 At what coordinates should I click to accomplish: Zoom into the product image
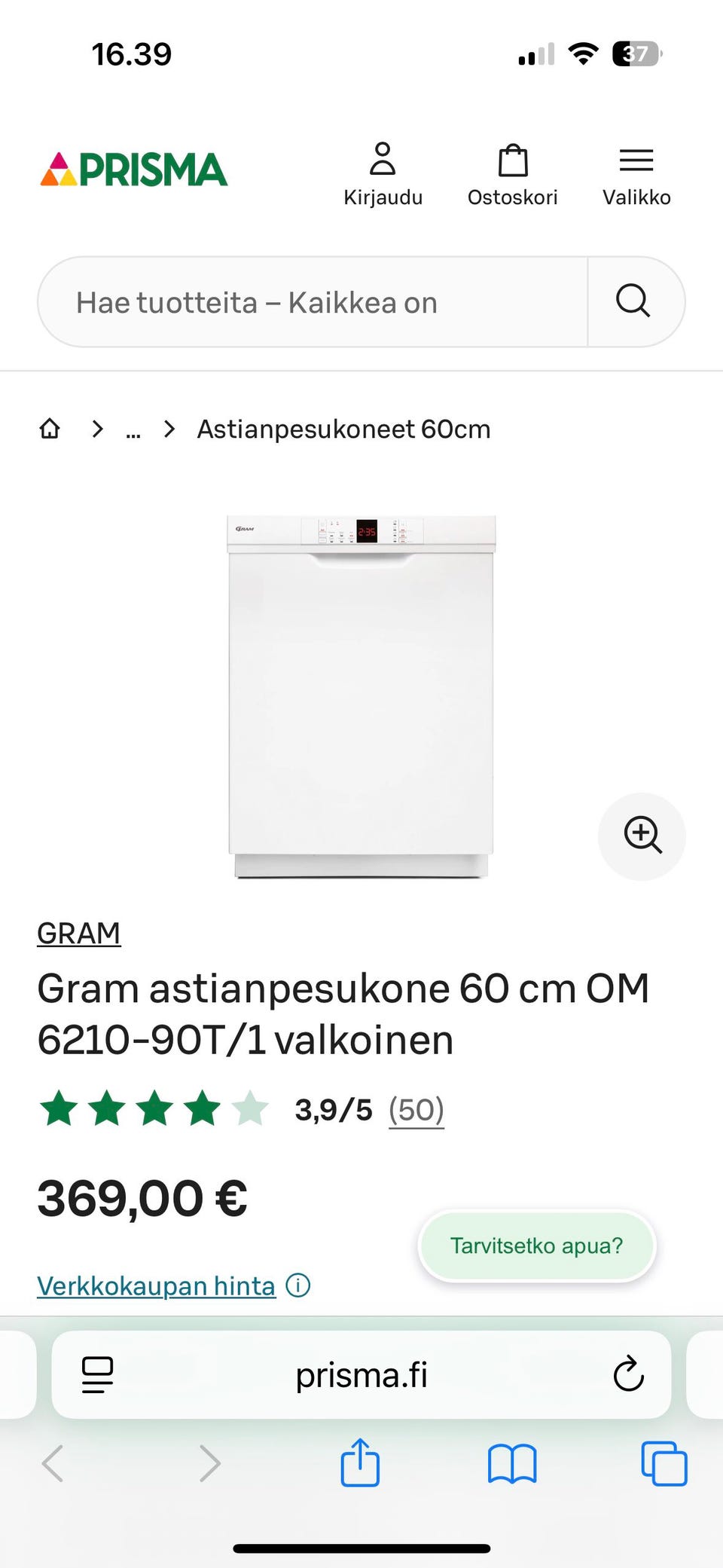tap(642, 836)
